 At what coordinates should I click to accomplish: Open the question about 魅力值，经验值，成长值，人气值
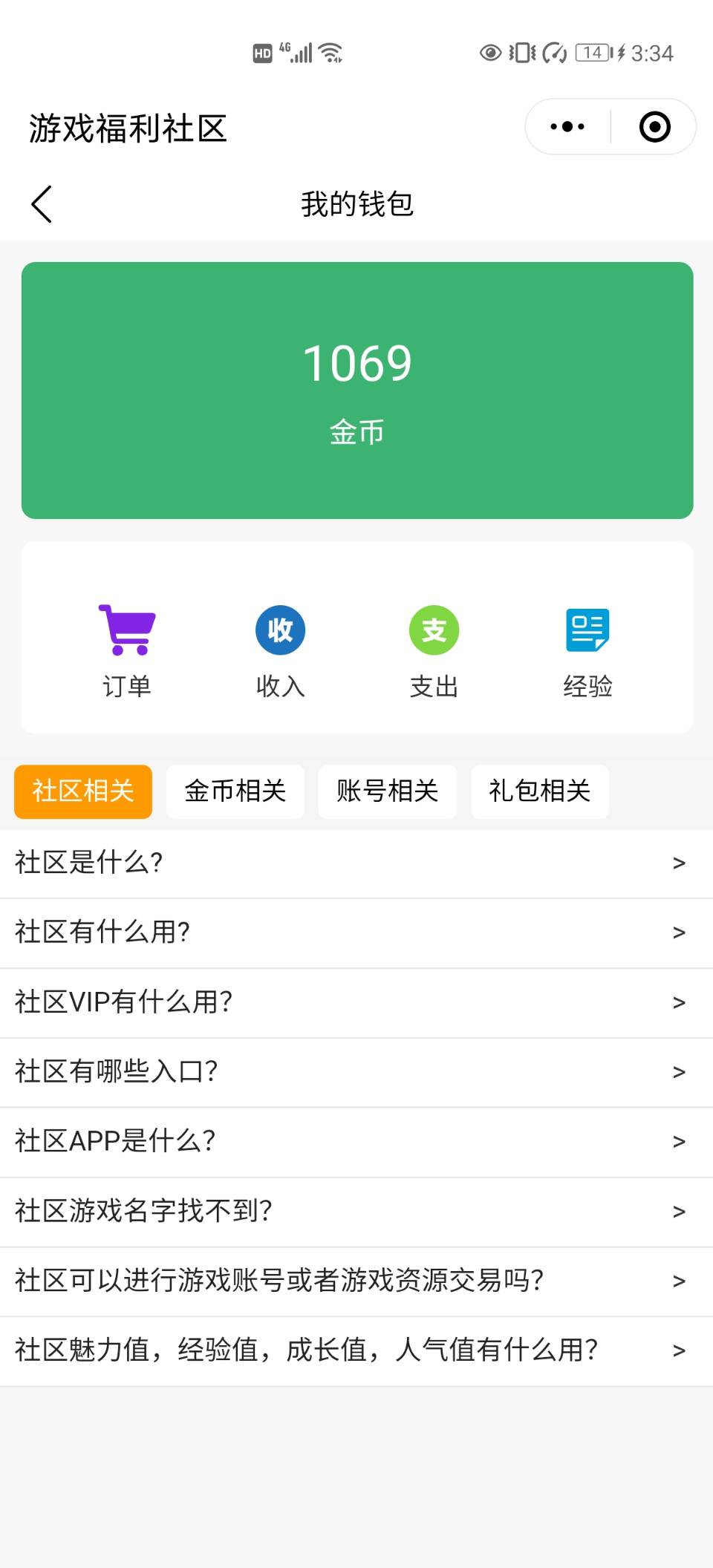pyautogui.click(x=356, y=1350)
